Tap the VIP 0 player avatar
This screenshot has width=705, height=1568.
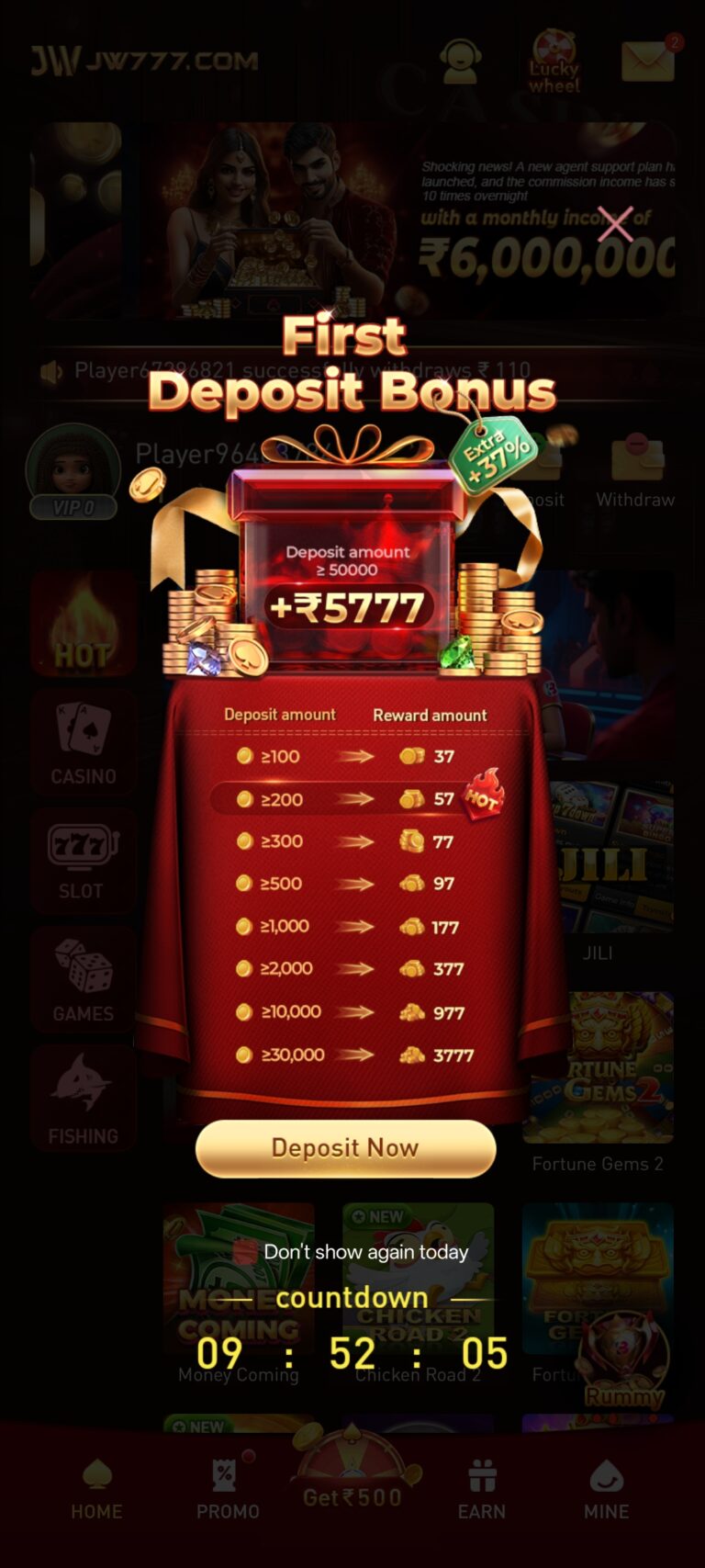(x=73, y=470)
